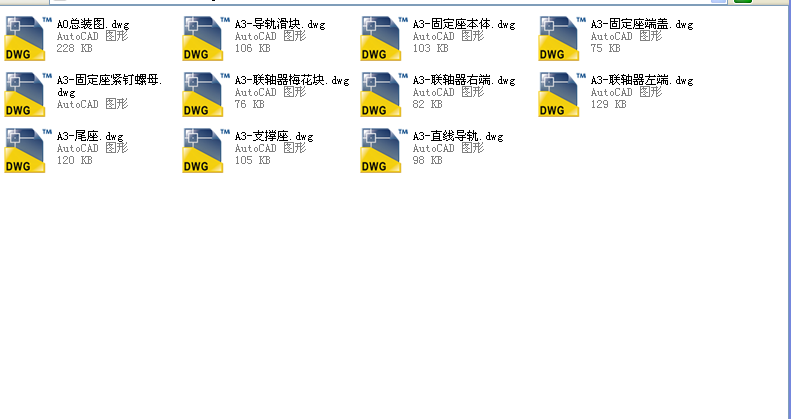Screen dimensions: 791x419
Task: Select the A3-直线导轨.dwg file
Action: click(381, 151)
